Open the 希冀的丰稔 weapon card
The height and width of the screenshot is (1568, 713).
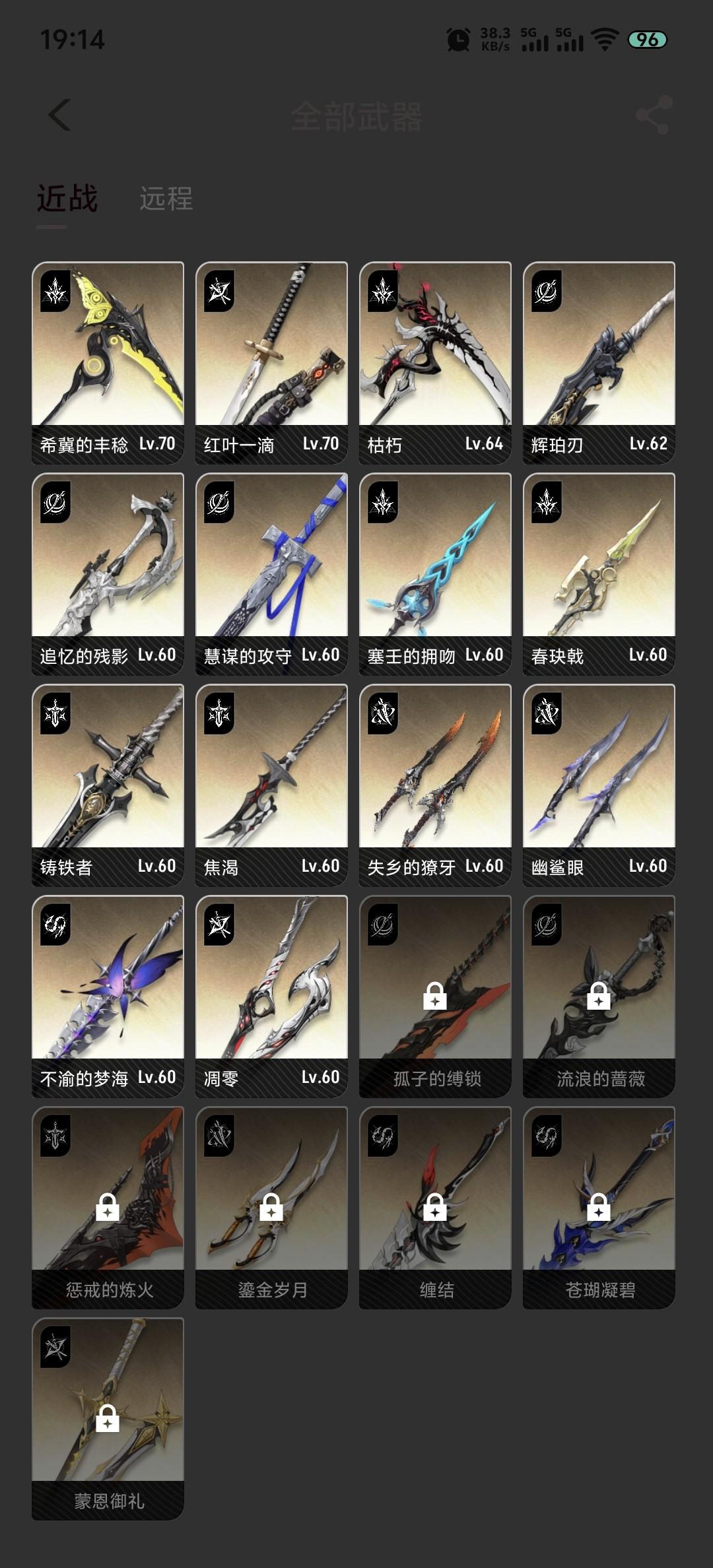[x=108, y=362]
